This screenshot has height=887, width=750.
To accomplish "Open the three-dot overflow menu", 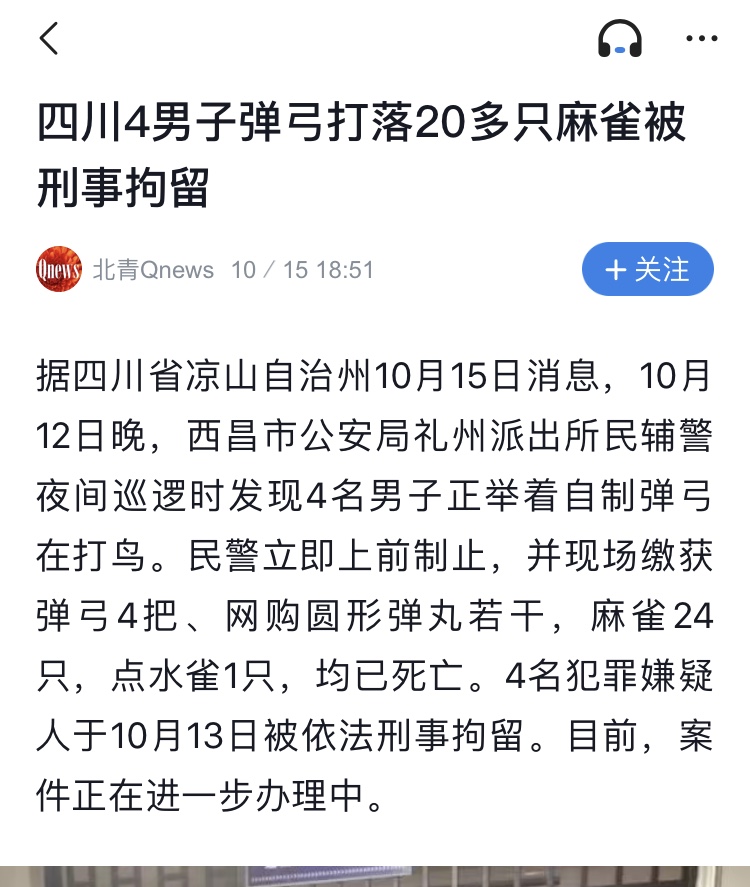I will pyautogui.click(x=701, y=40).
